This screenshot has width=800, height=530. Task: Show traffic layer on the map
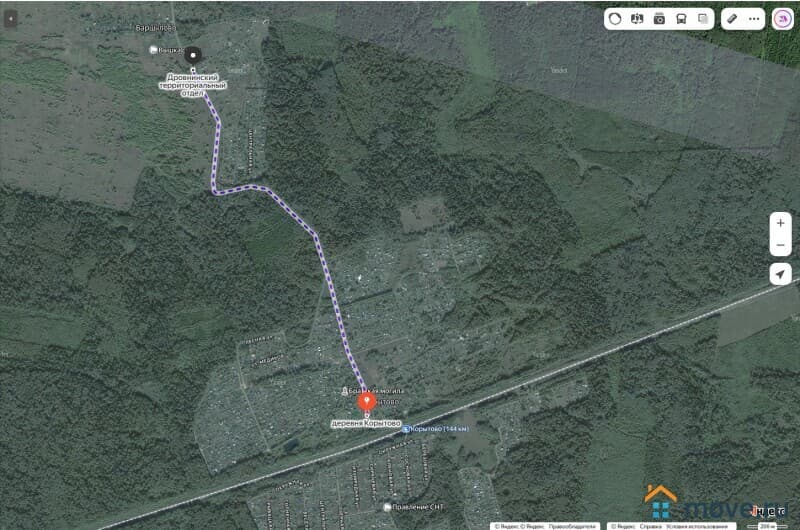pyautogui.click(x=615, y=19)
